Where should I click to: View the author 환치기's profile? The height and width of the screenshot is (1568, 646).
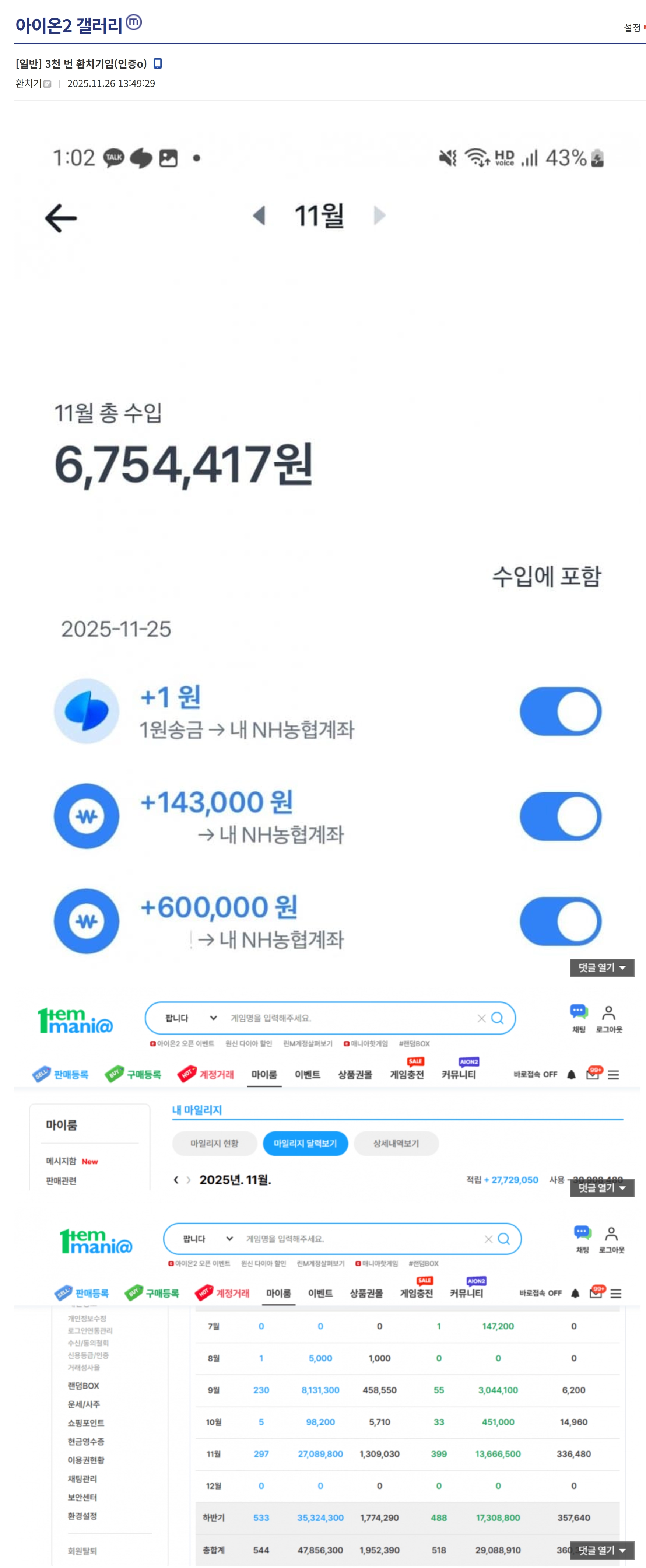29,83
